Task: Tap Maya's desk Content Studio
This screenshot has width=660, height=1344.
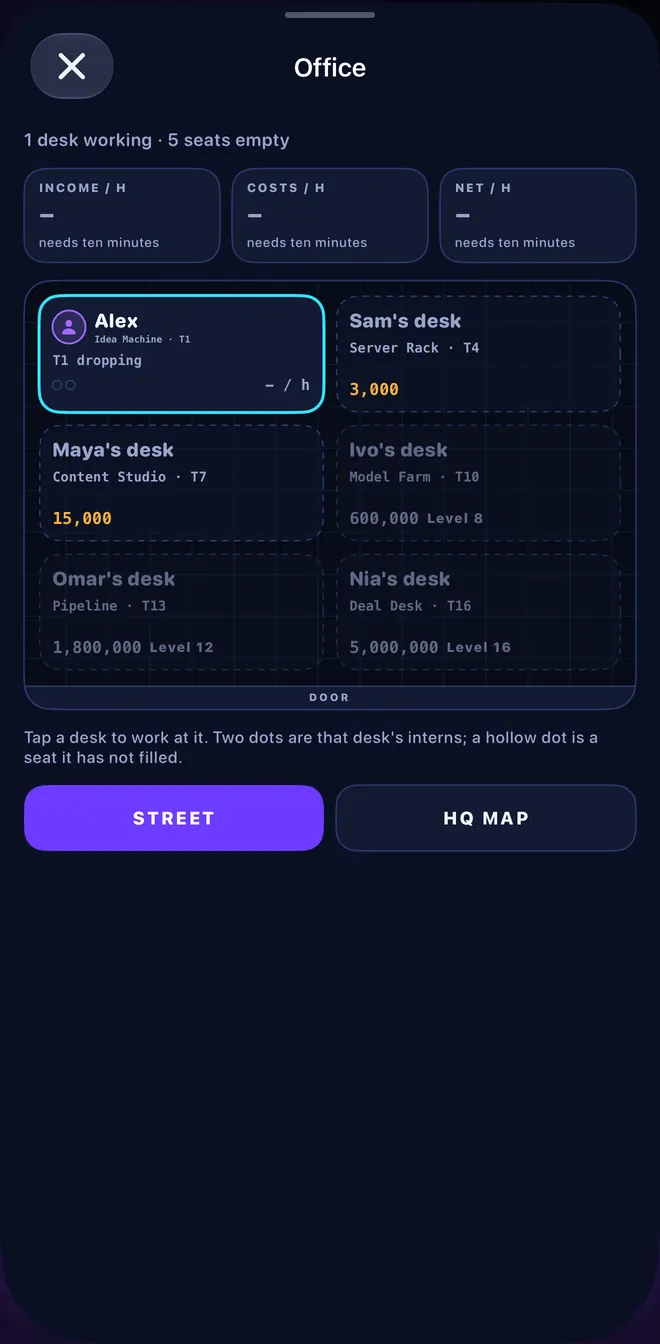Action: [x=181, y=483]
